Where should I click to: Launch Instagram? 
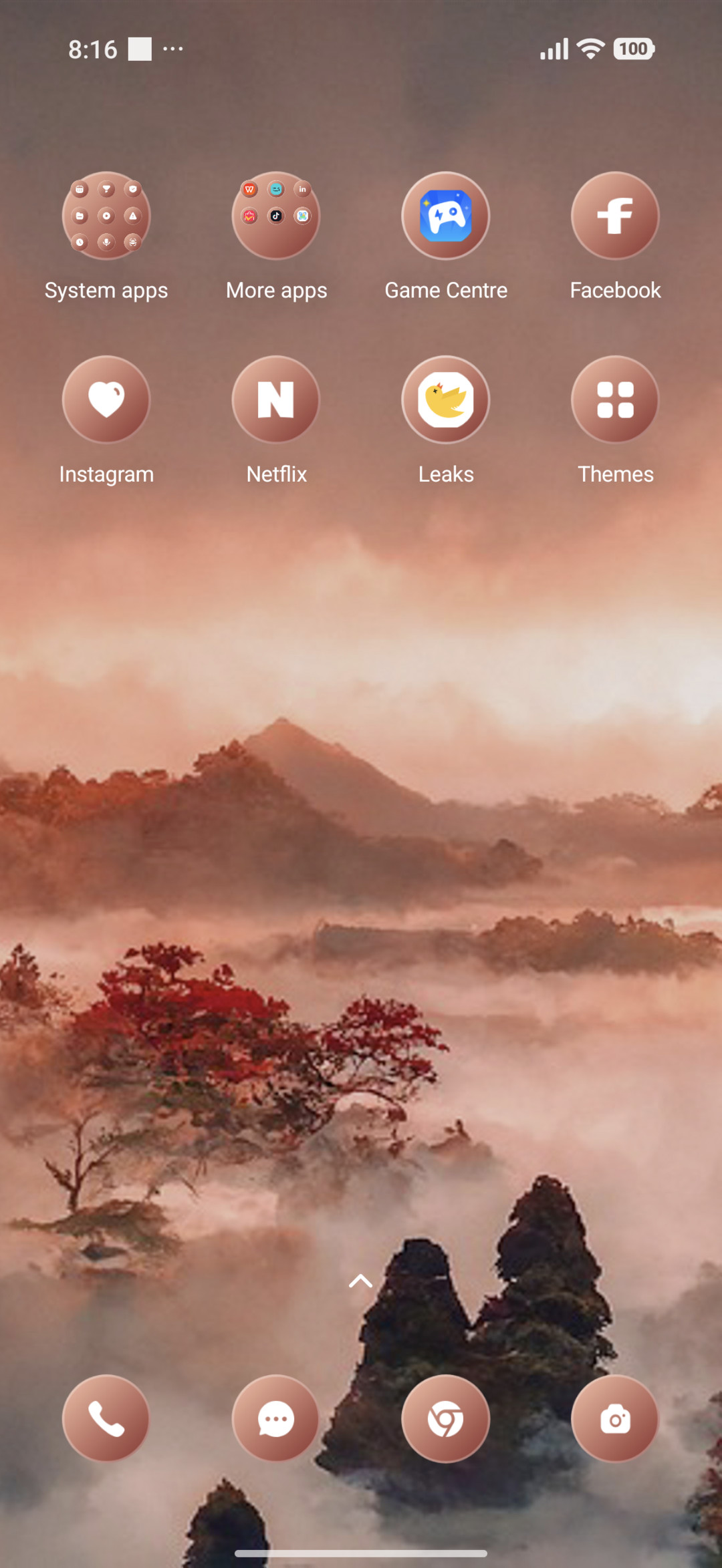106,400
